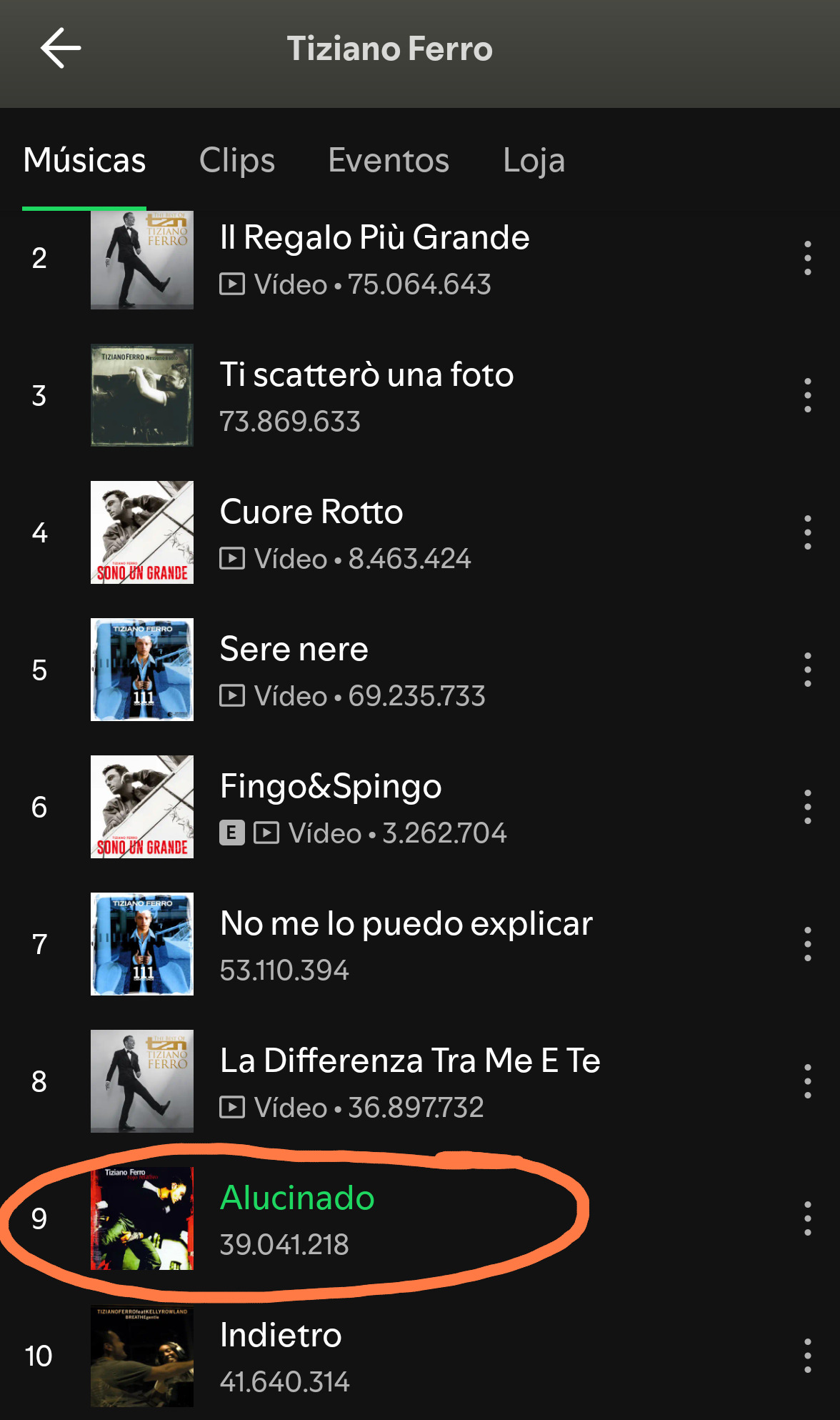This screenshot has height=1420, width=840.
Task: Open more options for Indietro
Action: pyautogui.click(x=808, y=1356)
